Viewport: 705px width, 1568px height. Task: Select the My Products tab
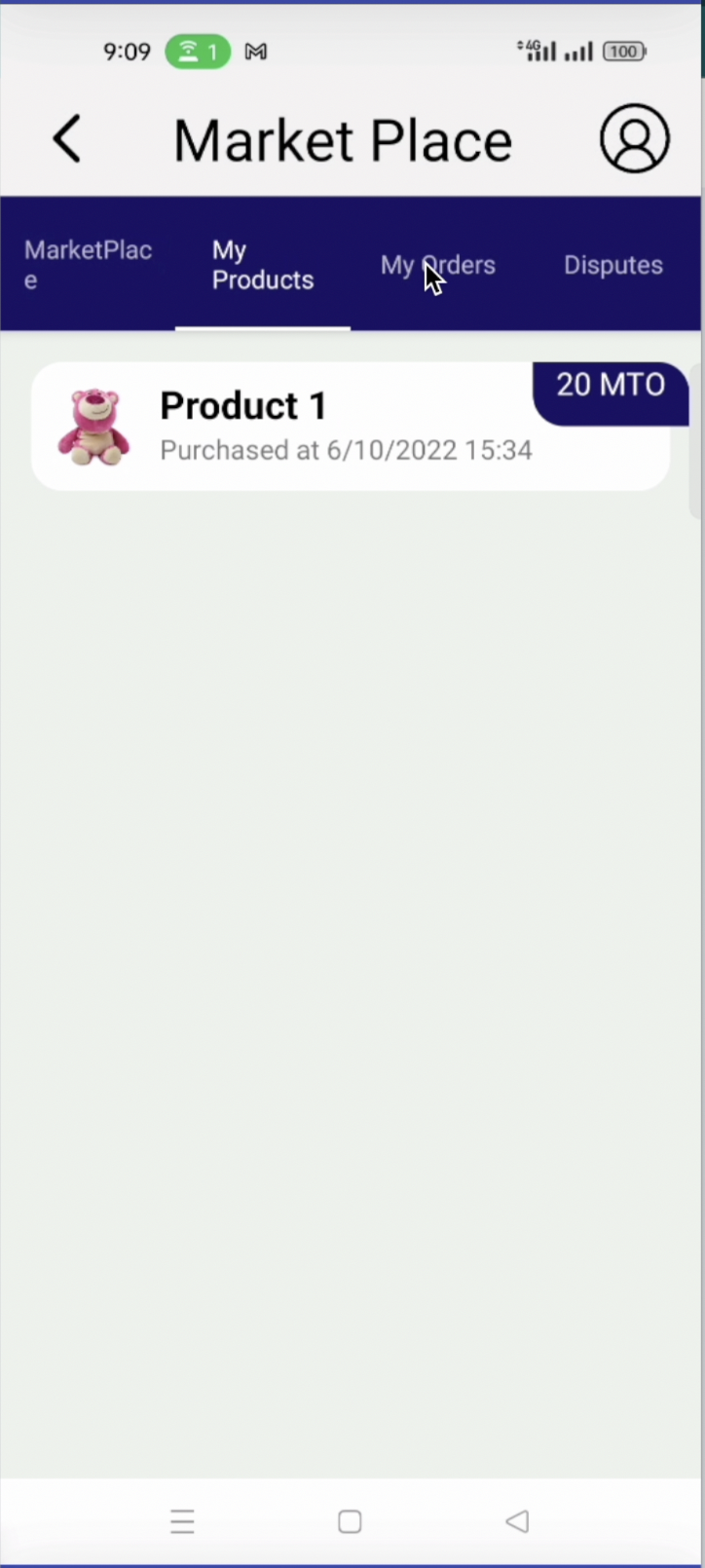263,264
